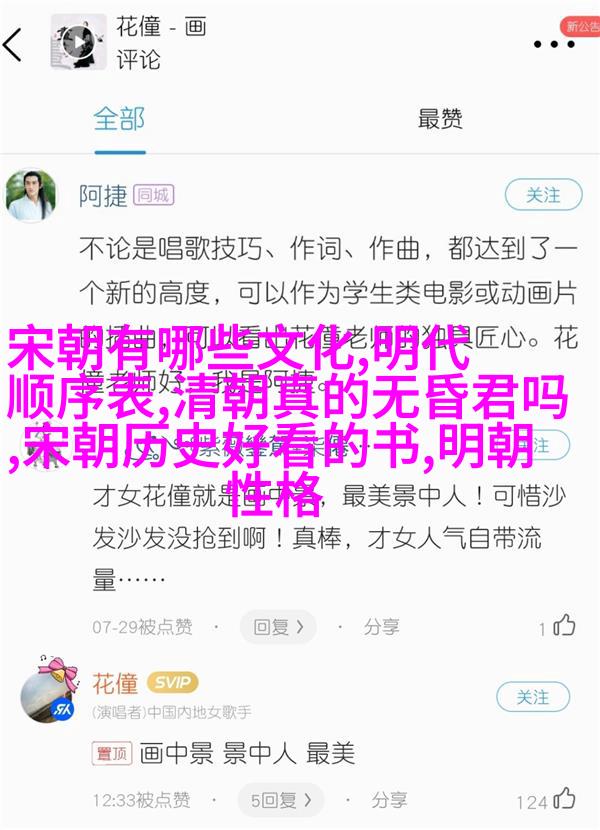Screen dimensions: 600x830
Task: Open the song thumbnail for 花僮 - 画
Action: click(78, 43)
